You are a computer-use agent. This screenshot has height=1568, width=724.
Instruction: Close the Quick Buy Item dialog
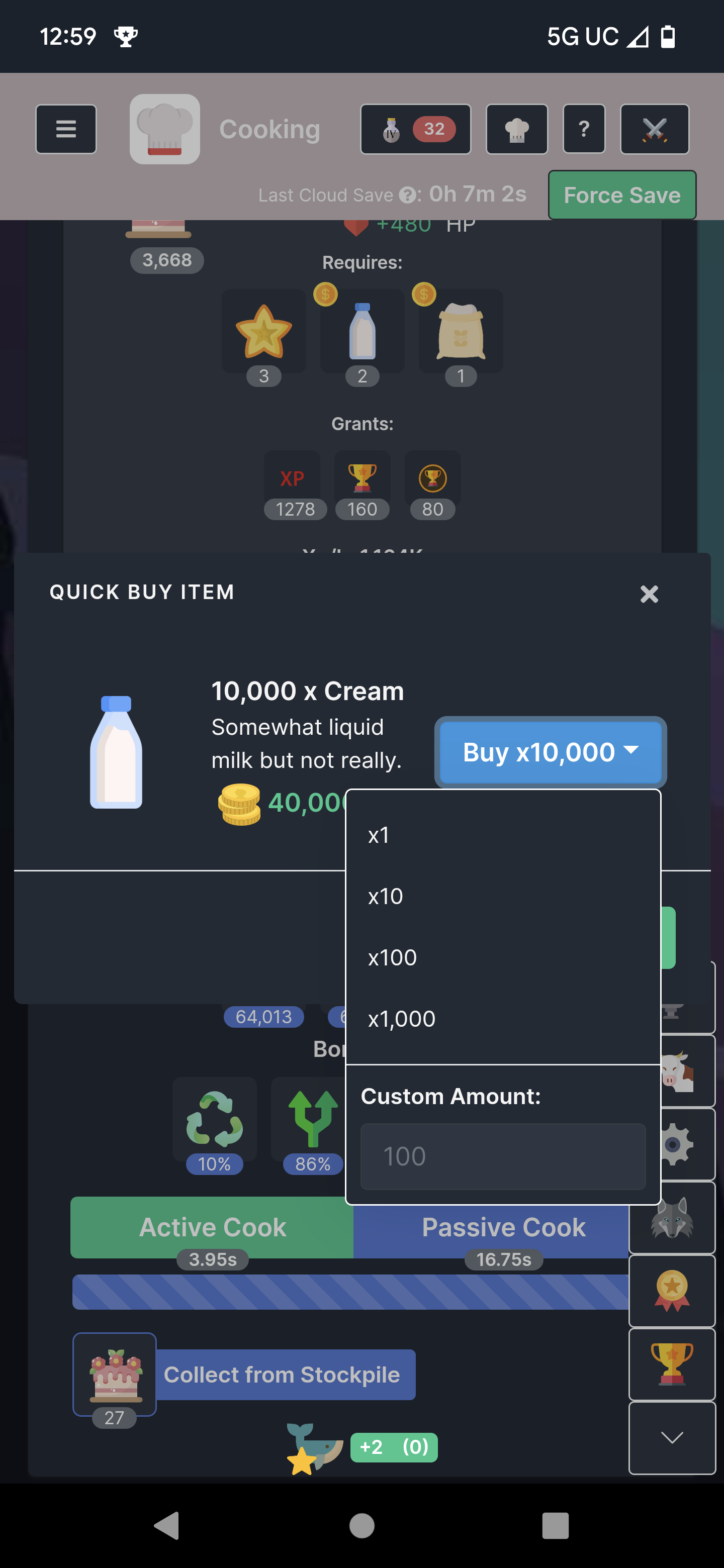649,594
